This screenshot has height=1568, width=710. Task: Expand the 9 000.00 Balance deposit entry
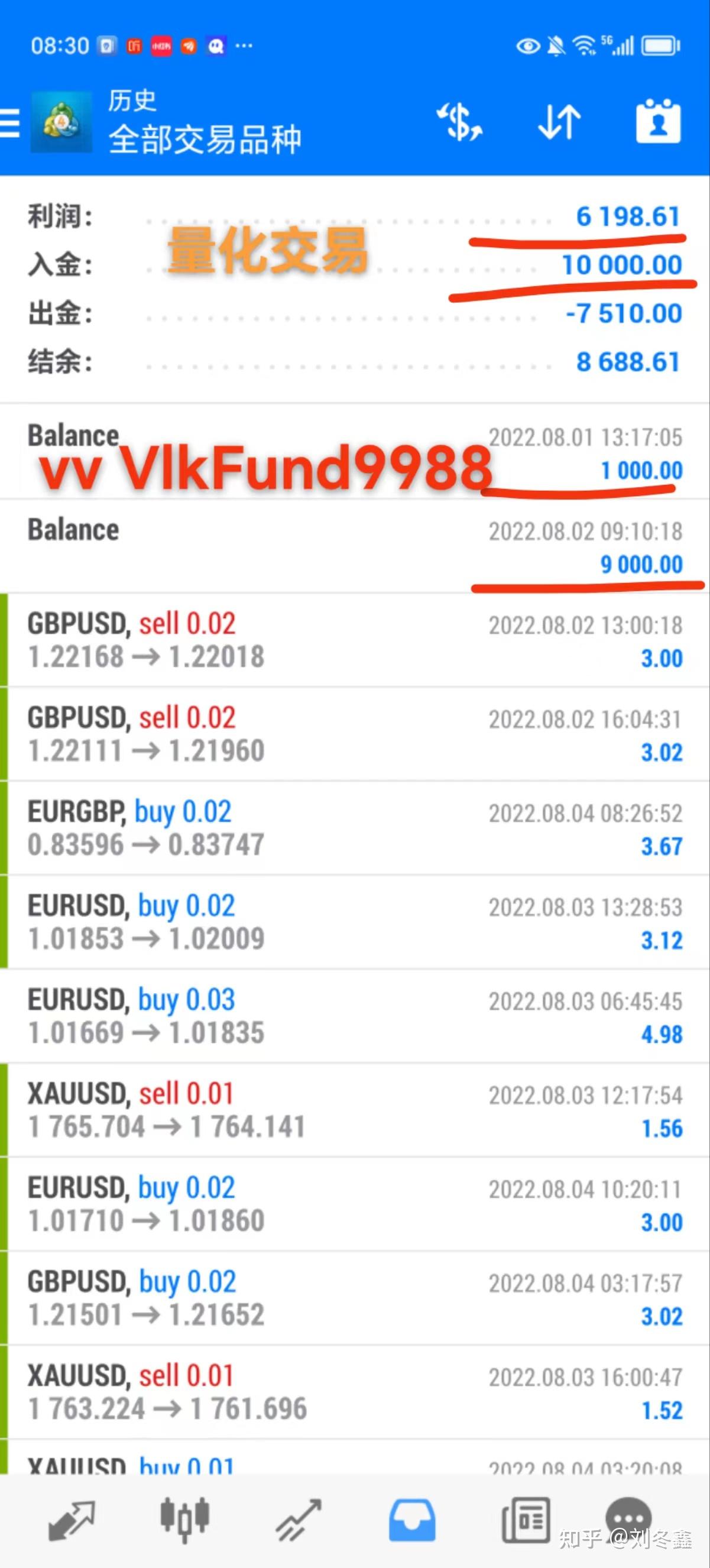(x=355, y=546)
